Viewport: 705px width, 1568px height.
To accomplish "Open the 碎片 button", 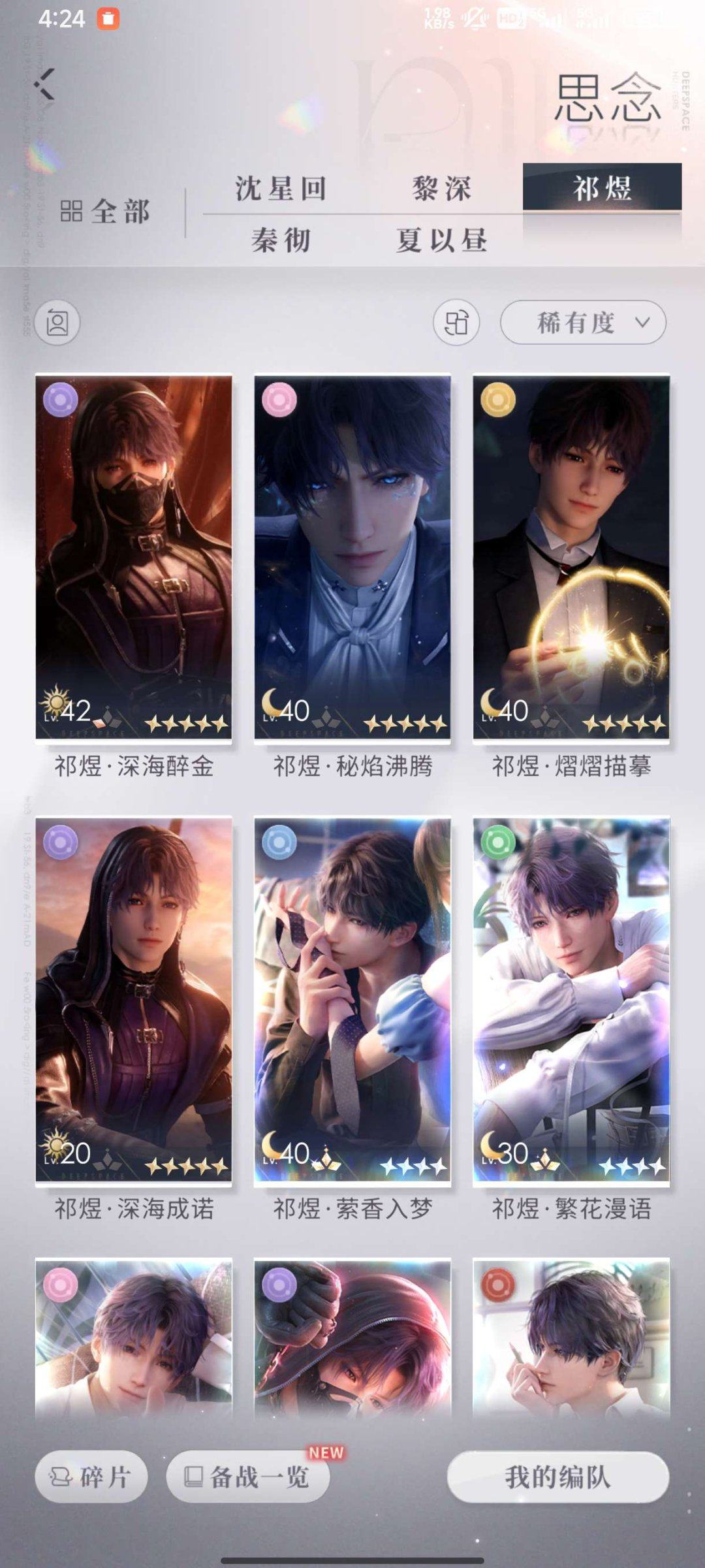I will coord(91,1477).
